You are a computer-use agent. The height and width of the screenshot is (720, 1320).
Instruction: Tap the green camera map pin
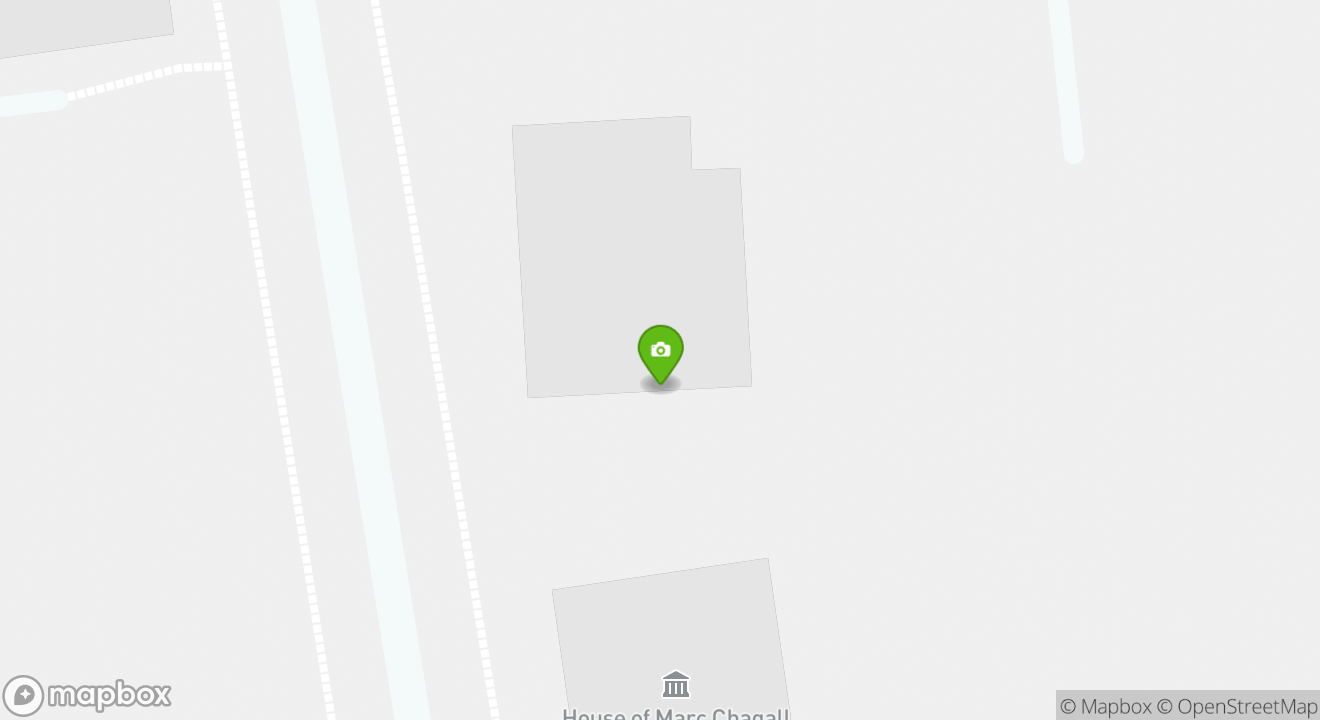click(x=660, y=353)
